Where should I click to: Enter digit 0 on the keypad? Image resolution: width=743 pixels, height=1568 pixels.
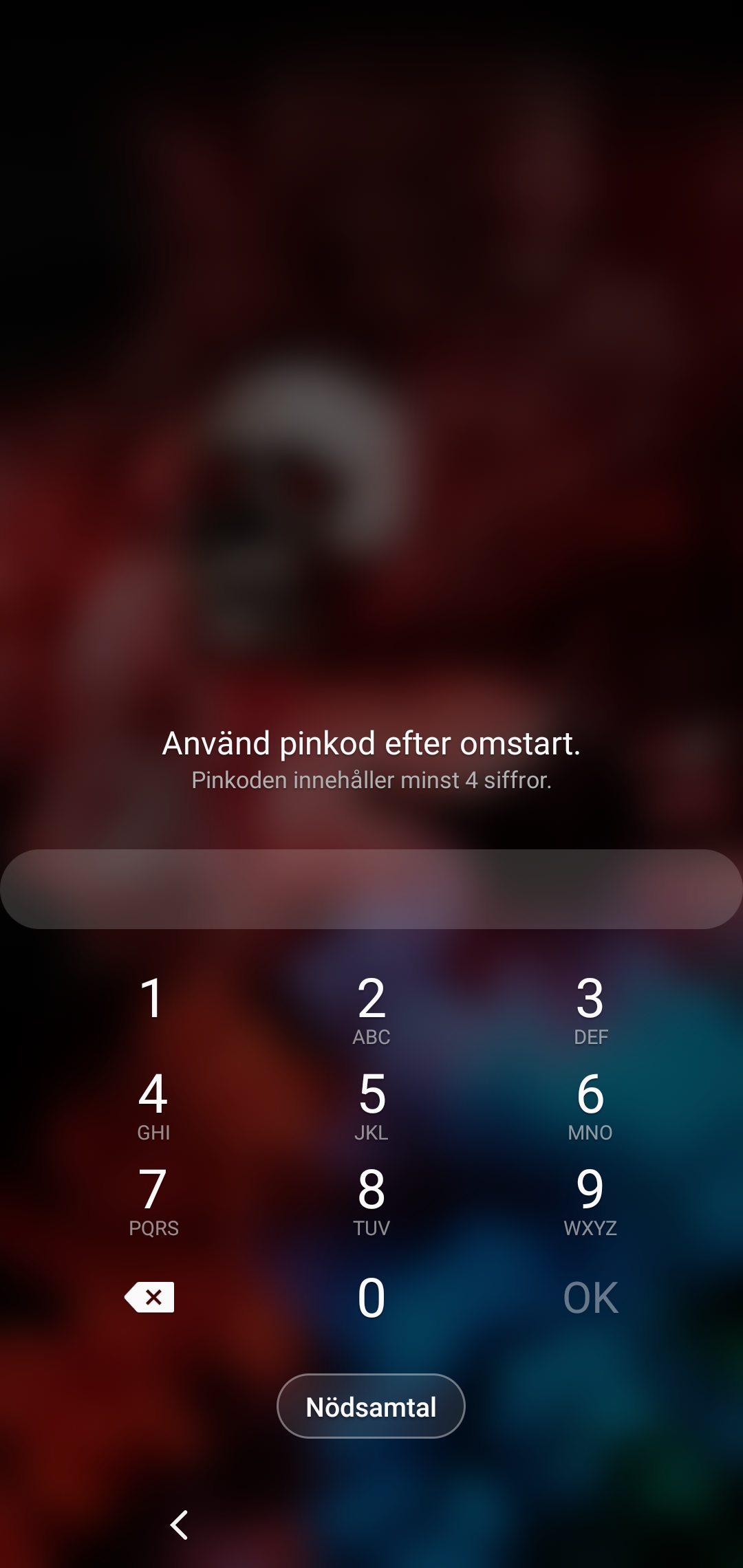pos(371,1298)
